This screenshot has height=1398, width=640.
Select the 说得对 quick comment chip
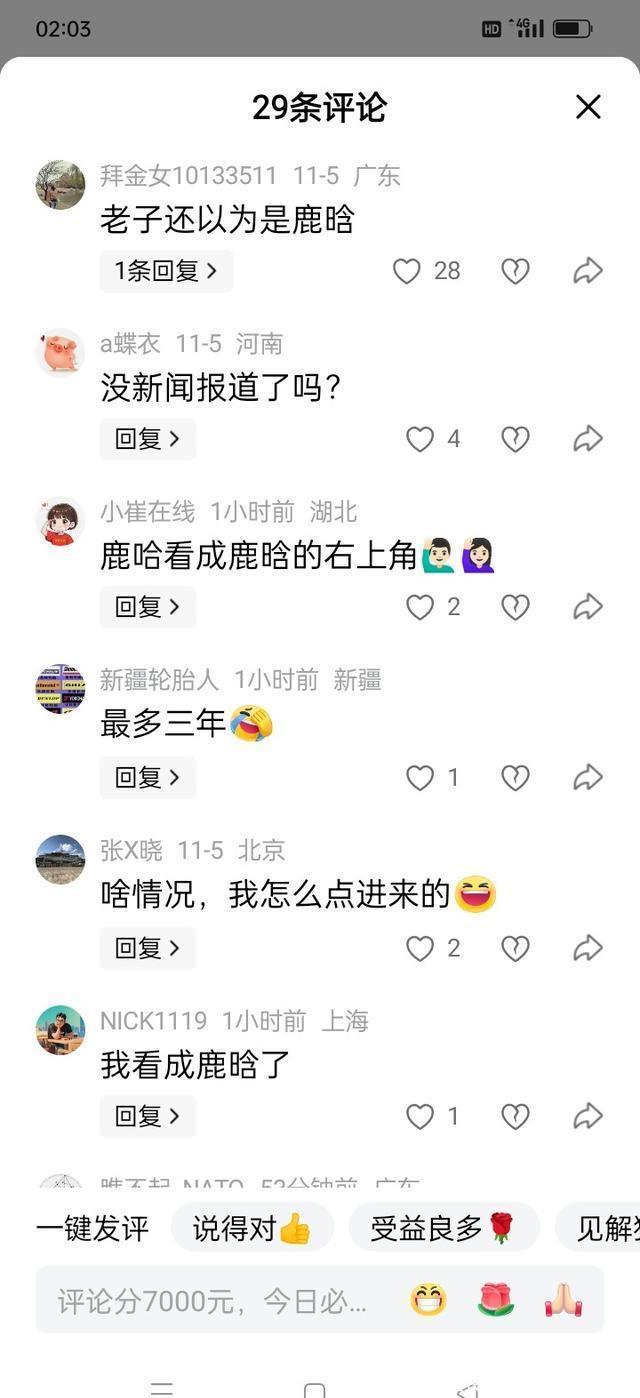point(252,1228)
